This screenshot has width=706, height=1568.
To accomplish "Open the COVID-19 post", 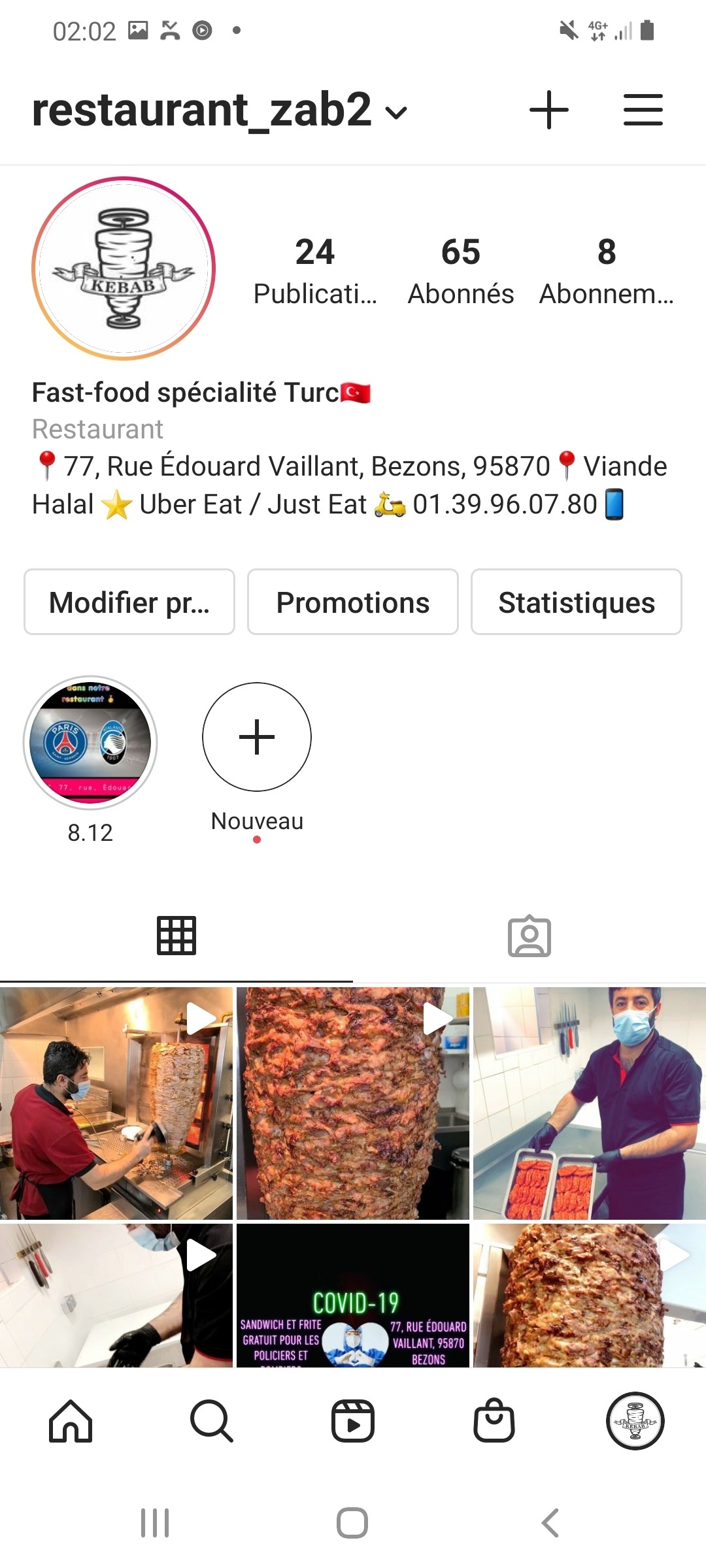I will tap(353, 1296).
